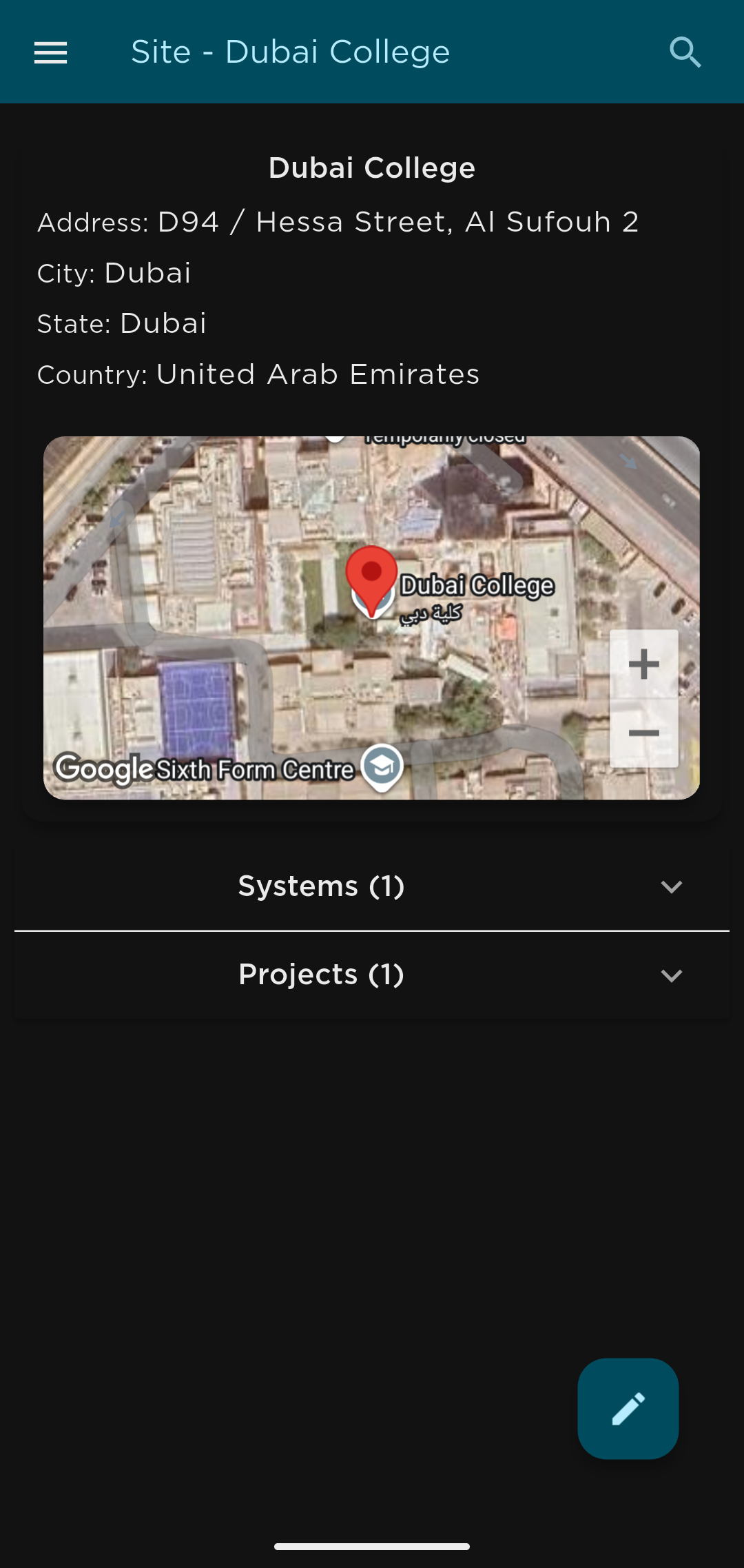Image resolution: width=744 pixels, height=1568 pixels.
Task: Zoom in using the plus map control
Action: pyautogui.click(x=644, y=664)
